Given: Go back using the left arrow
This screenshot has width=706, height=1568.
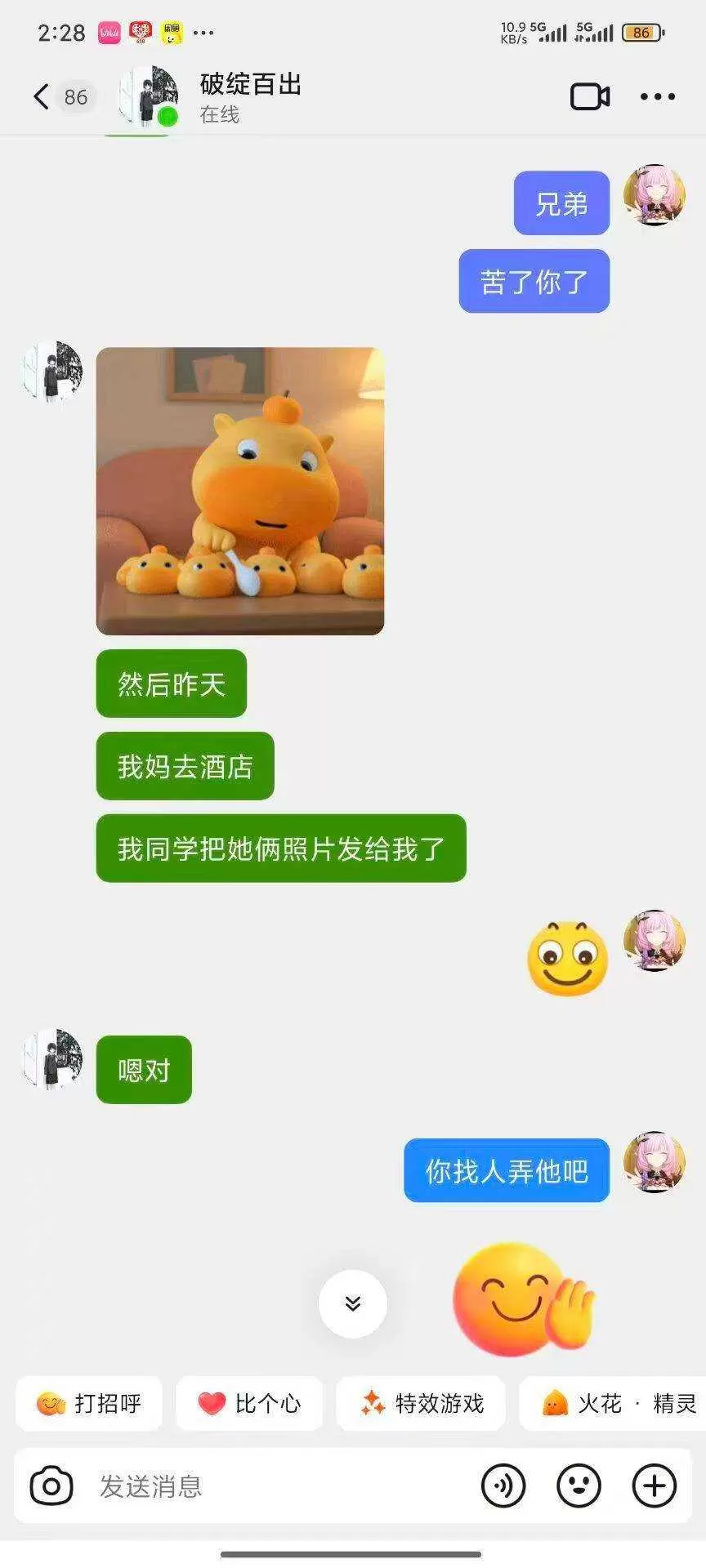Looking at the screenshot, I should pos(39,96).
